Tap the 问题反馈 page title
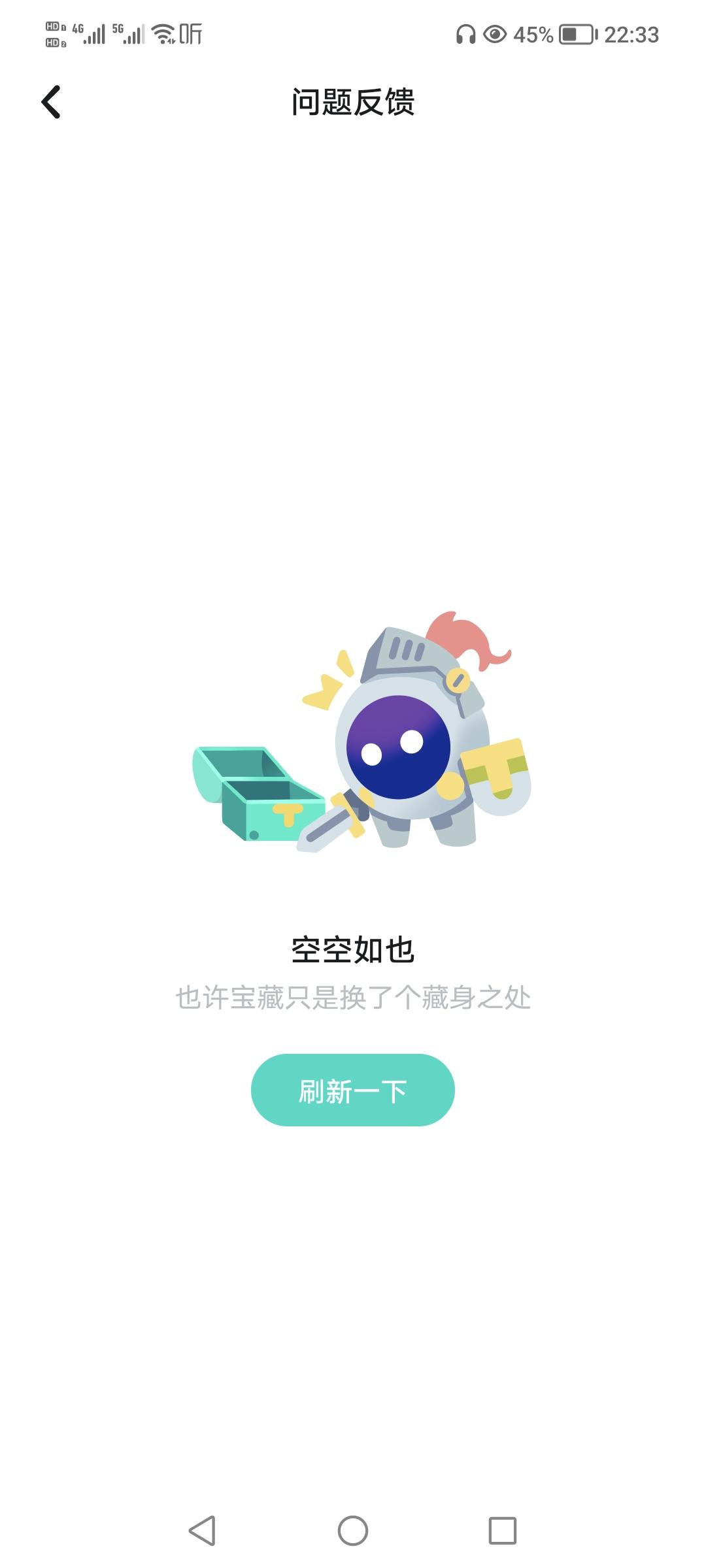This screenshot has width=706, height=1568. click(353, 101)
